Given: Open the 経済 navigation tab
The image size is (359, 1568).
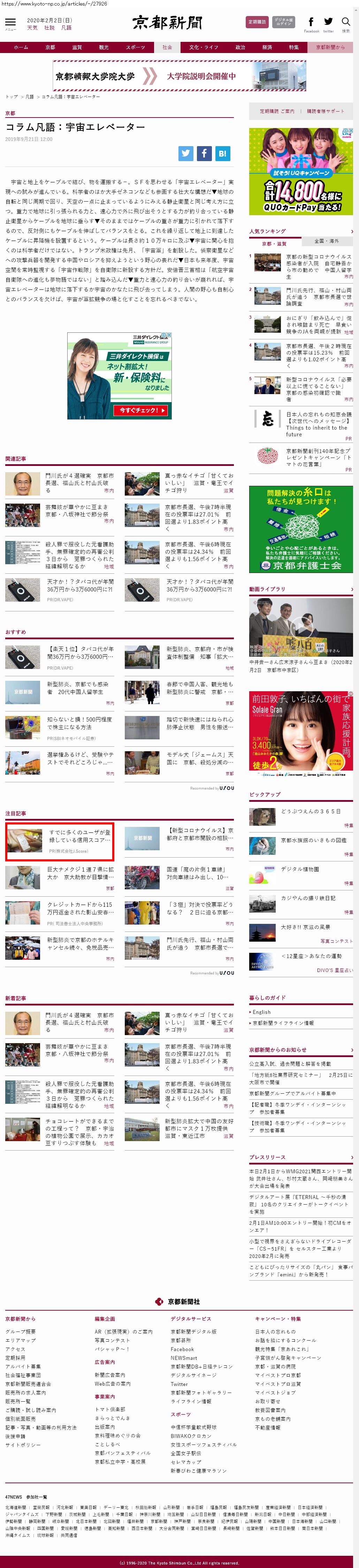Looking at the screenshot, I should (267, 47).
